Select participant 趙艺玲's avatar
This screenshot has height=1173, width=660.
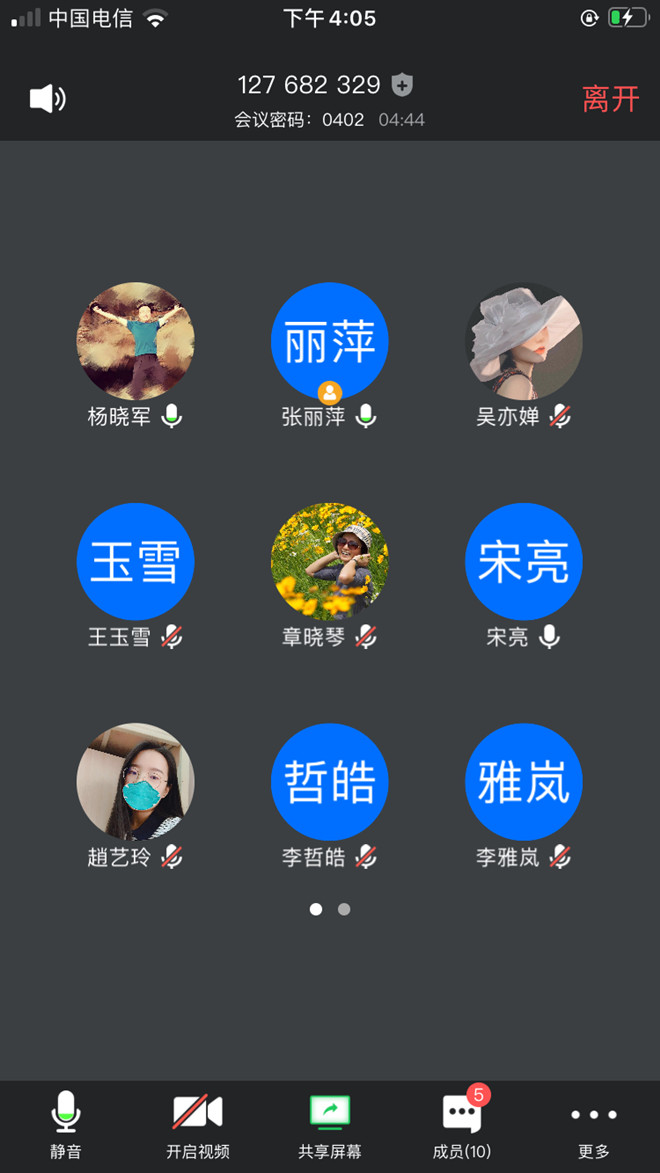(x=136, y=782)
